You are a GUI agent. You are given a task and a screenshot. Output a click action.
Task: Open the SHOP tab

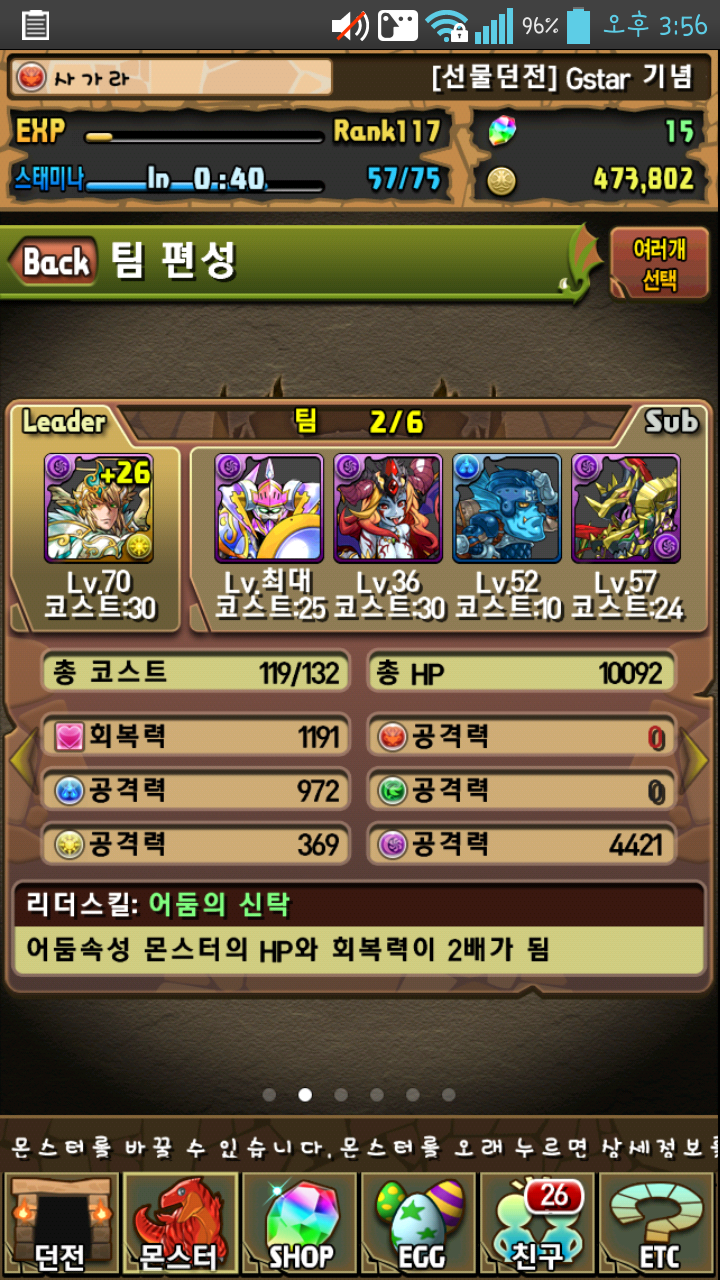click(x=300, y=1224)
